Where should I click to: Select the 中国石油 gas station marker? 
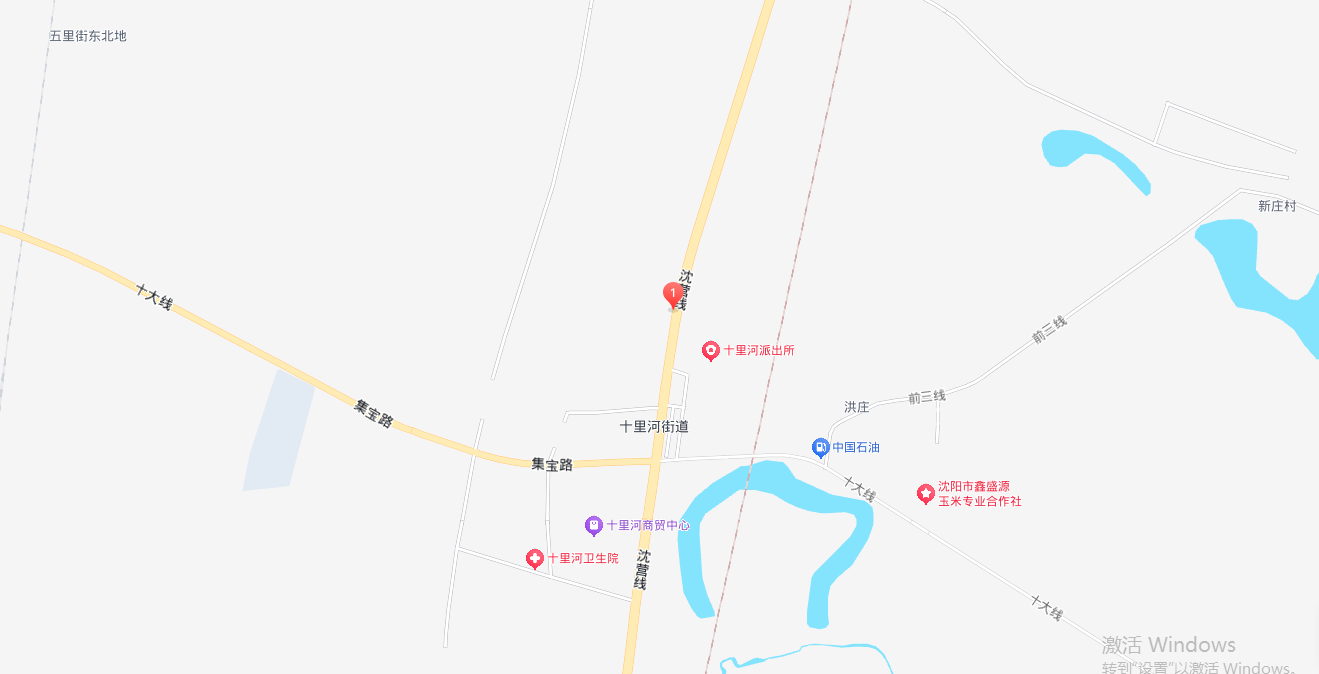(820, 447)
